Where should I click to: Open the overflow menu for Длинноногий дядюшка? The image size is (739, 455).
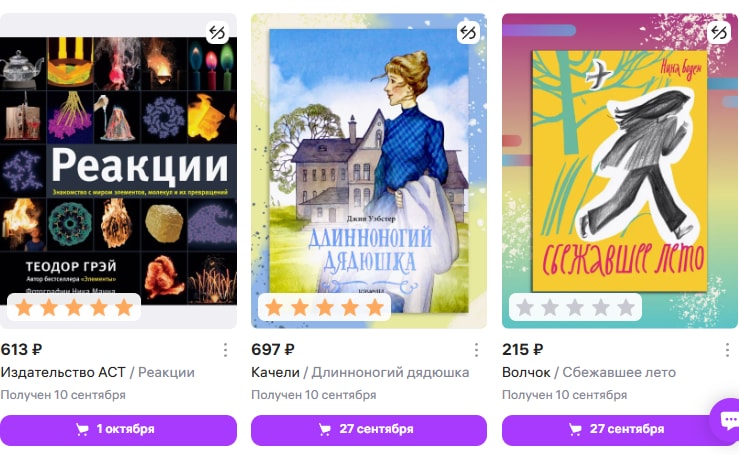(x=476, y=350)
